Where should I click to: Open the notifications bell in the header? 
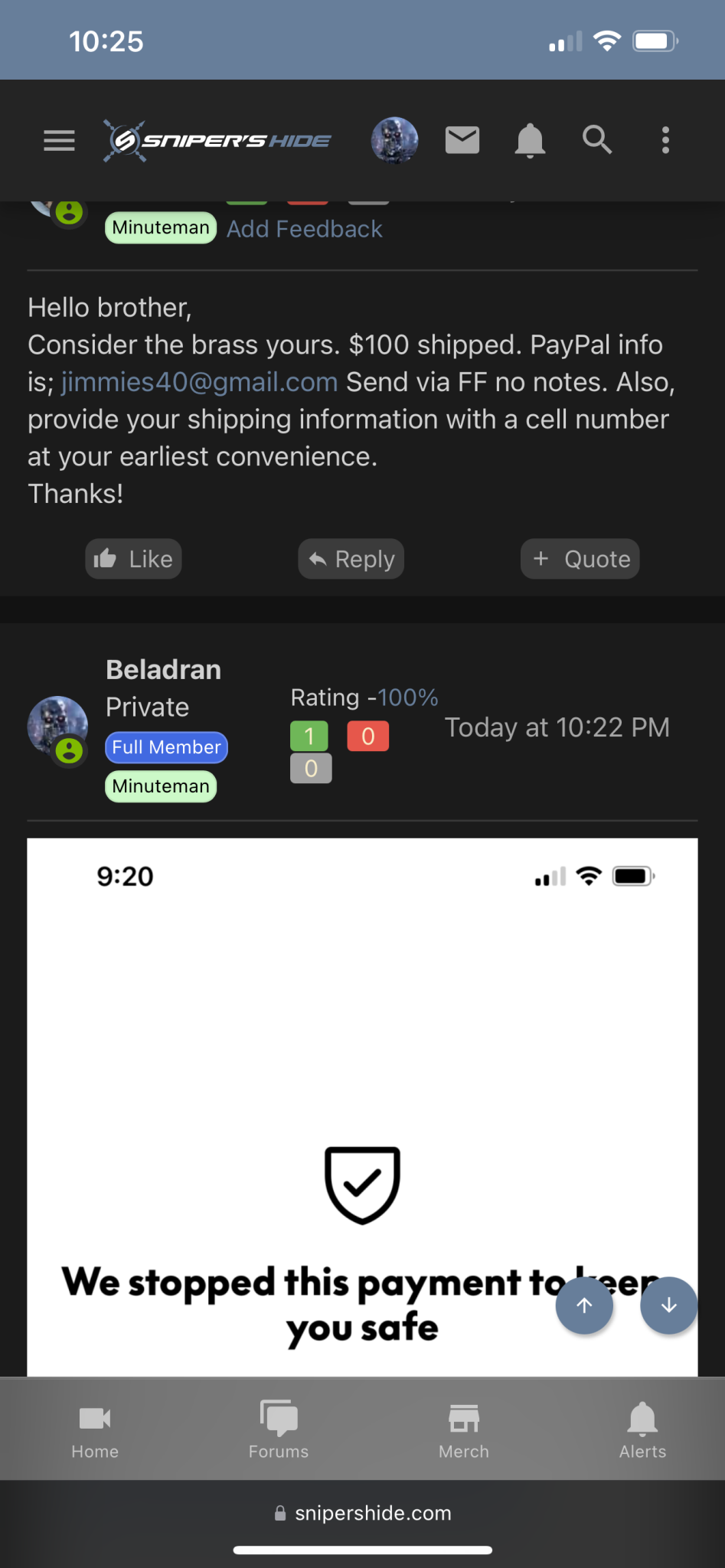(x=530, y=141)
